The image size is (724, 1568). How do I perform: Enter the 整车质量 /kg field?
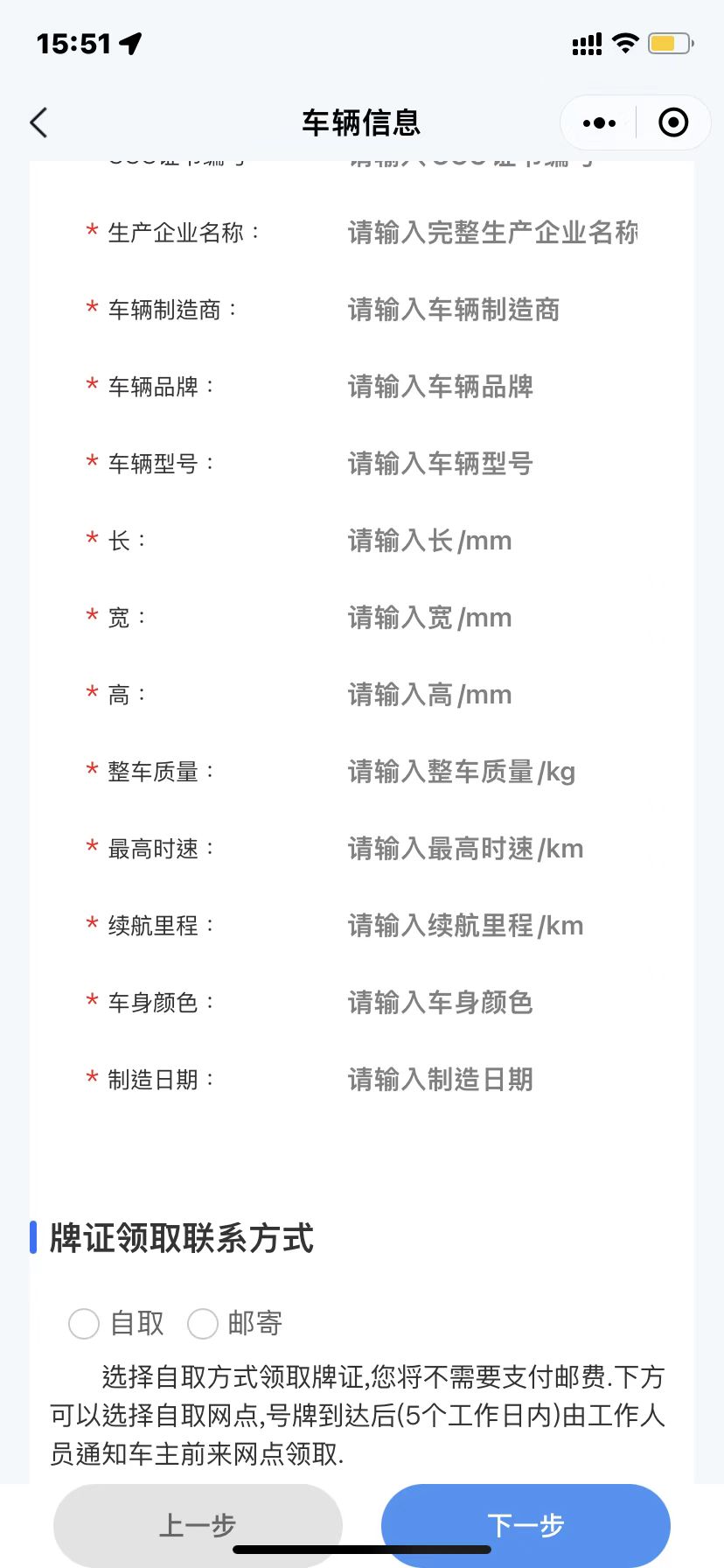point(492,772)
